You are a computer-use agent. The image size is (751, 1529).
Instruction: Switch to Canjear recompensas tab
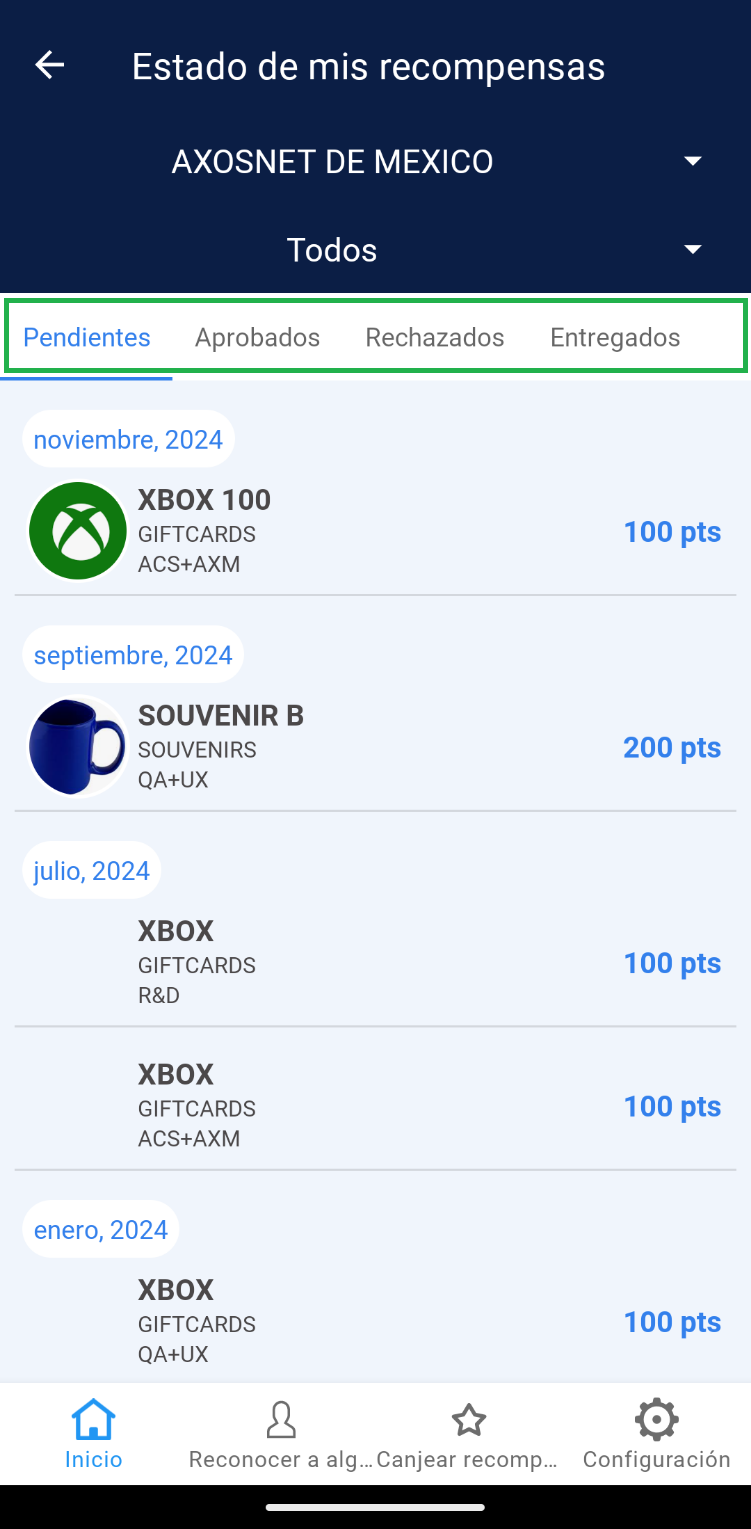[x=468, y=1434]
